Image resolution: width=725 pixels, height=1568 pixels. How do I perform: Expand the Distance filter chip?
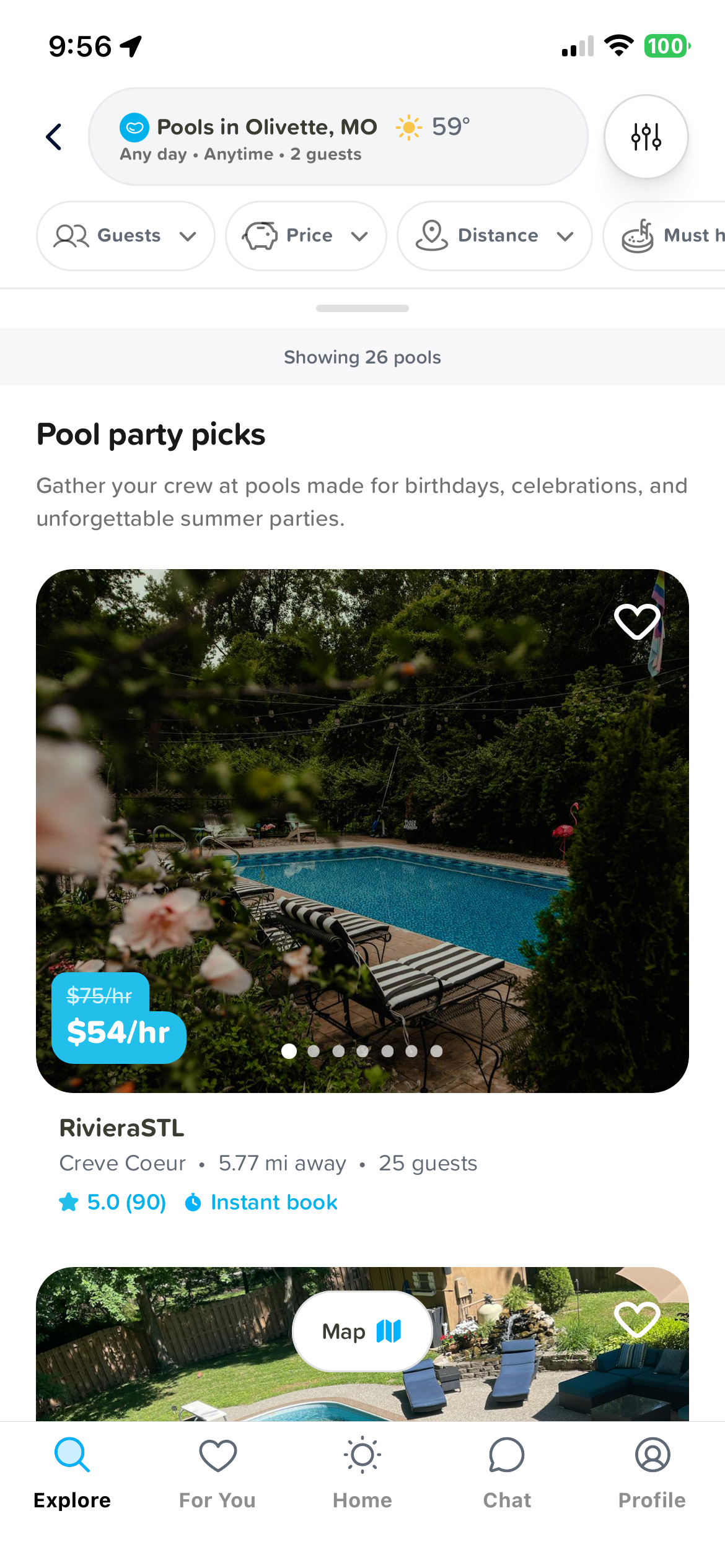(x=494, y=236)
